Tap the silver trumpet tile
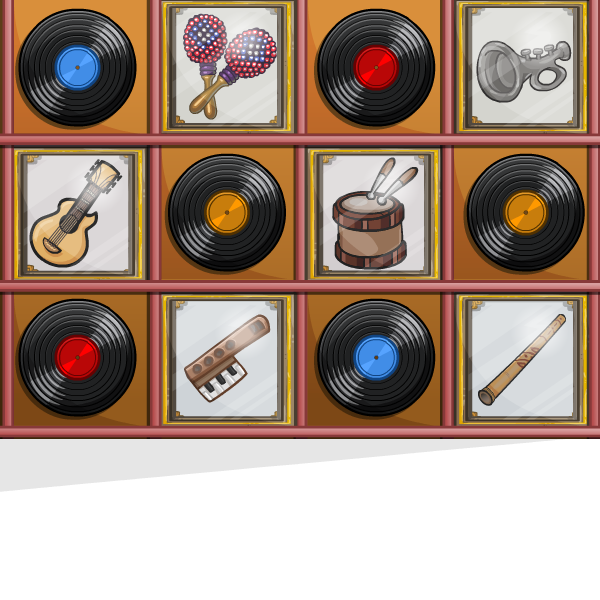Image resolution: width=600 pixels, height=600 pixels. [522, 68]
